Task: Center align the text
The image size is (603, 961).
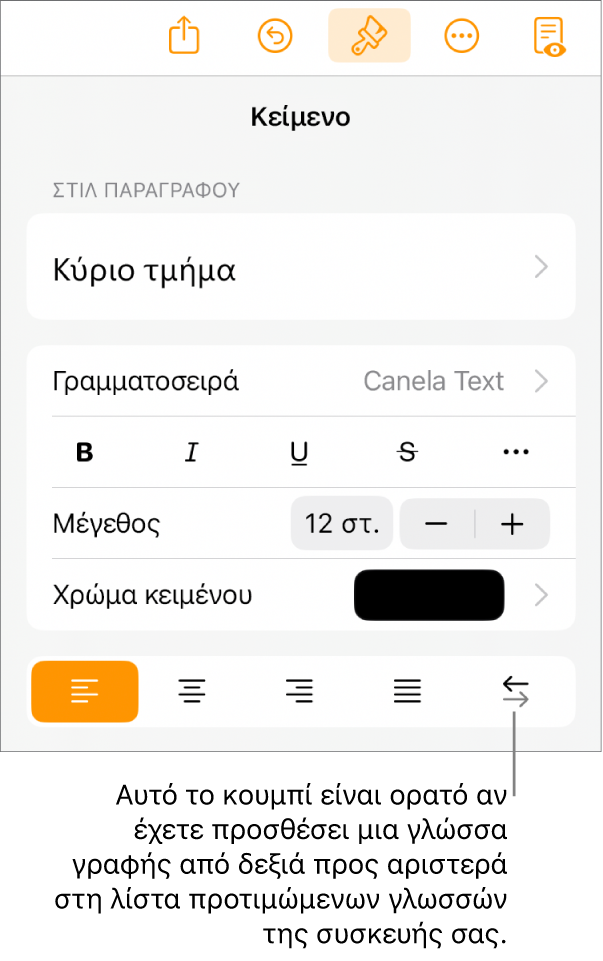Action: pos(192,691)
